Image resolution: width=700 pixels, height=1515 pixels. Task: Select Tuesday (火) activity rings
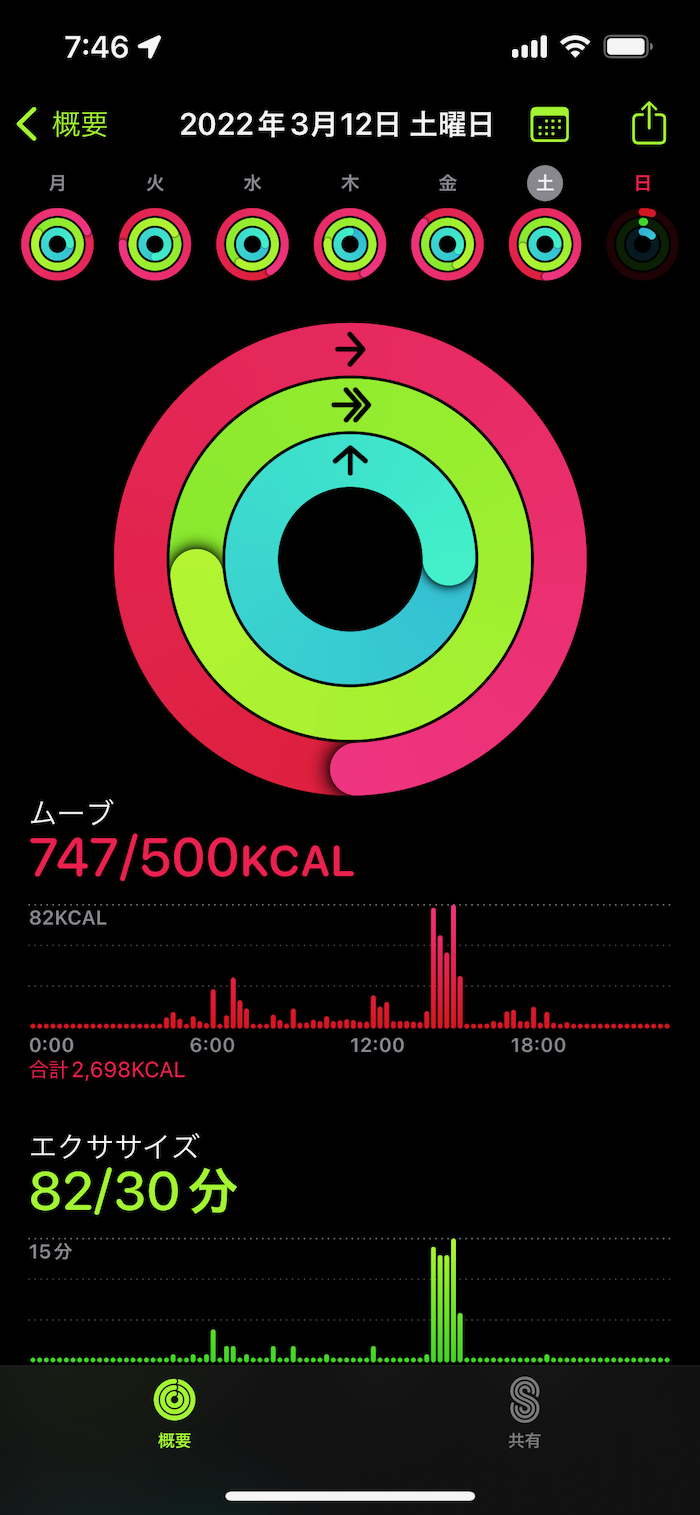point(155,243)
